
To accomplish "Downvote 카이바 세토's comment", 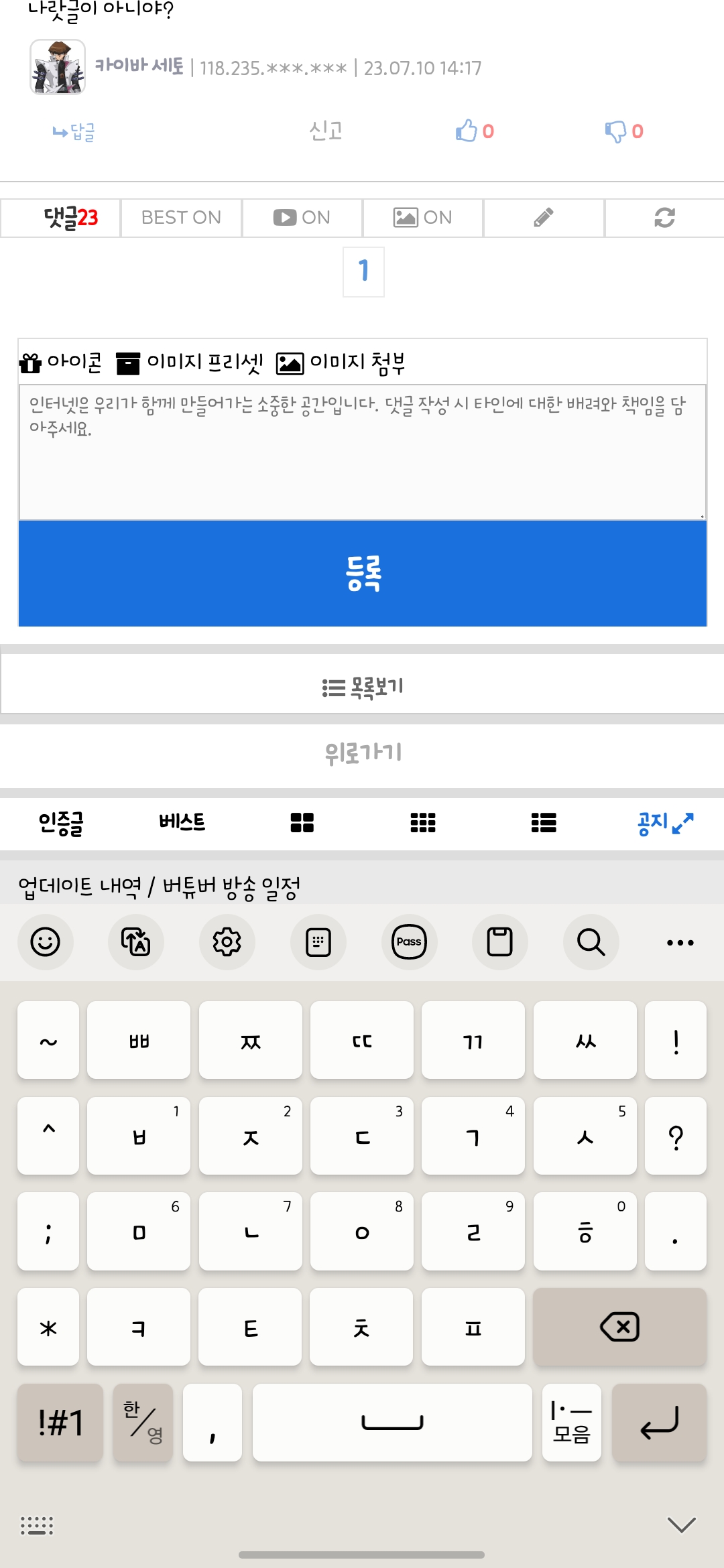I will pos(623,131).
